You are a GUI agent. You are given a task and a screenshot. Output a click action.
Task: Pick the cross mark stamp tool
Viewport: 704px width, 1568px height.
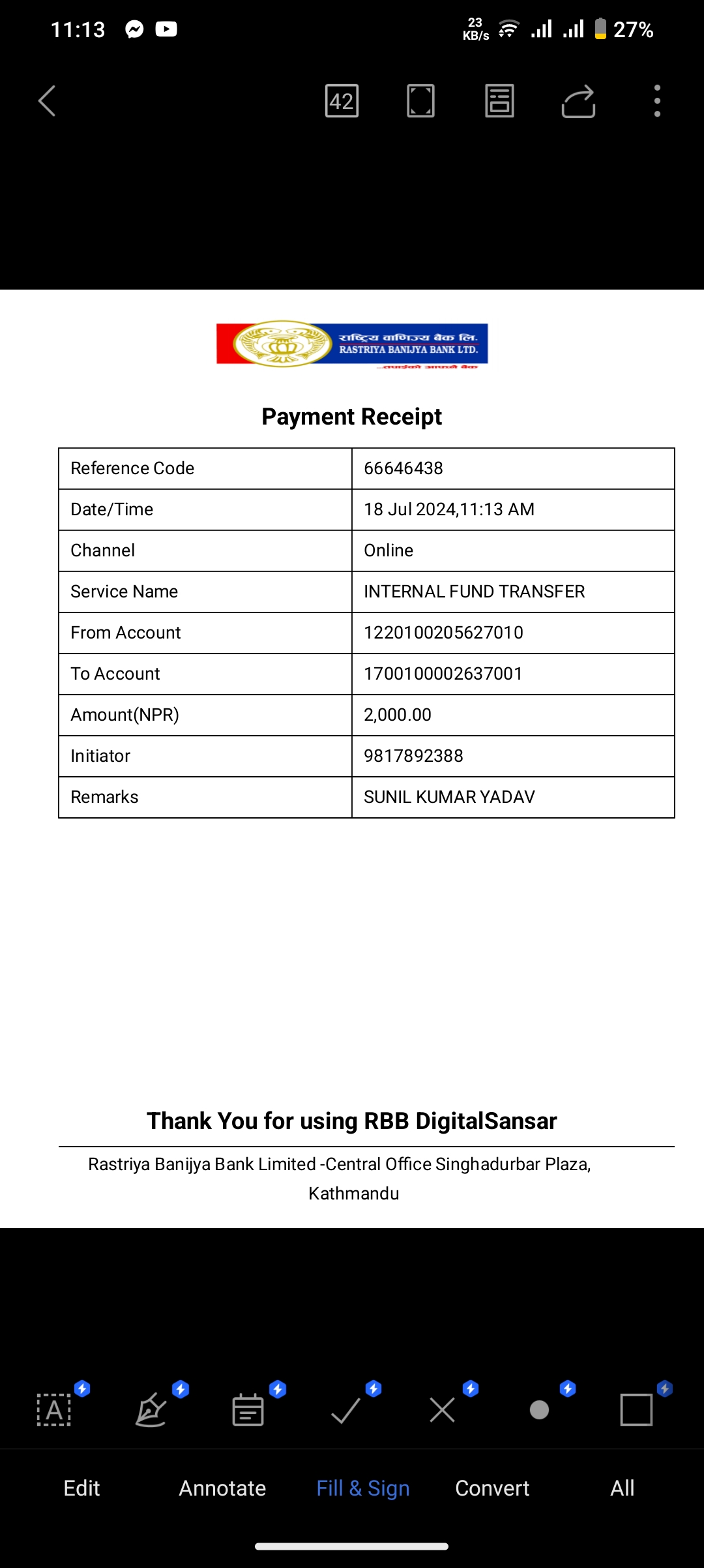click(442, 1410)
